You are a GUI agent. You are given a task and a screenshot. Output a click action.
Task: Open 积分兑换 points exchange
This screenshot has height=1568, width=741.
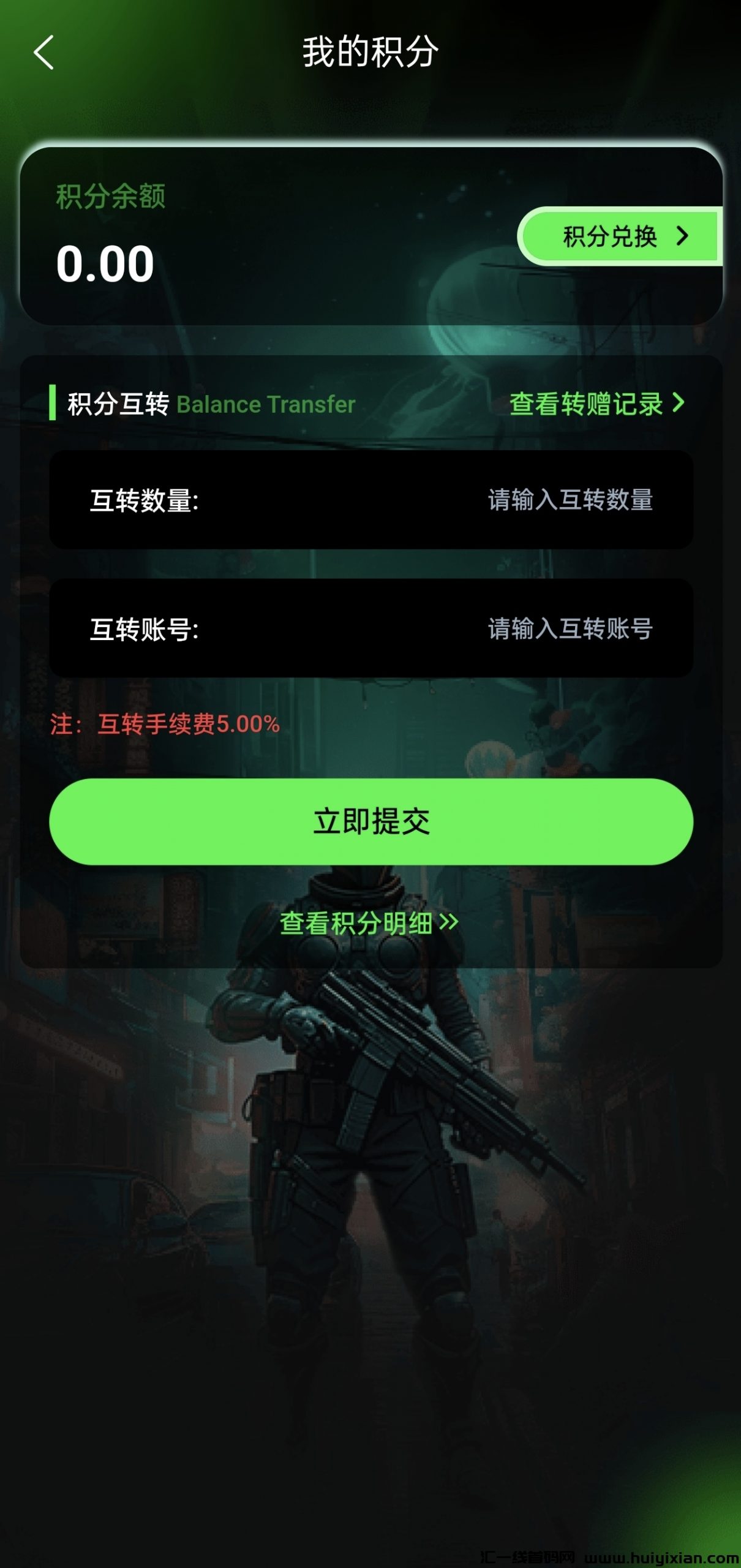point(621,236)
